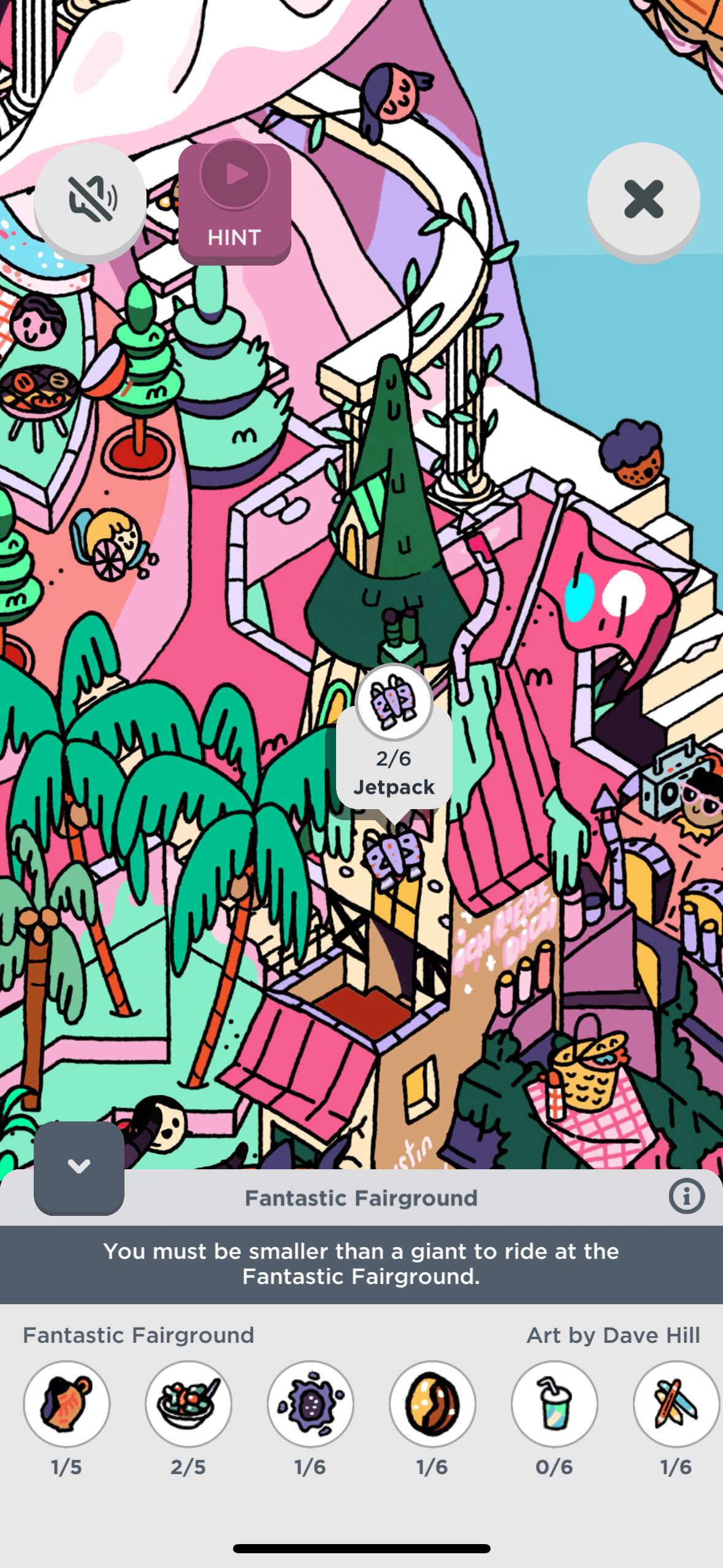This screenshot has width=723, height=1568.
Task: Select the salad bowl item 2/5
Action: click(x=188, y=1404)
